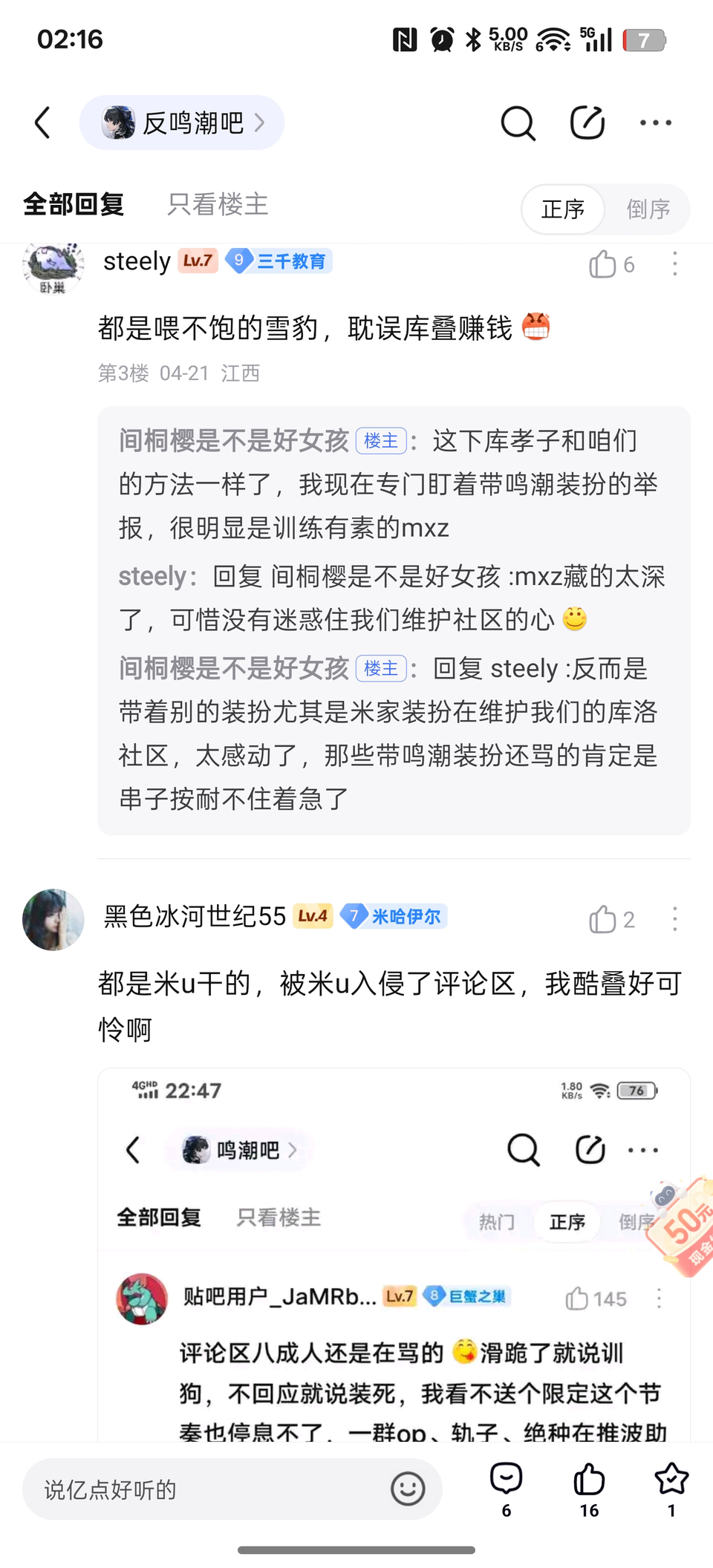
Task: View steely's profile avatar
Action: click(53, 266)
